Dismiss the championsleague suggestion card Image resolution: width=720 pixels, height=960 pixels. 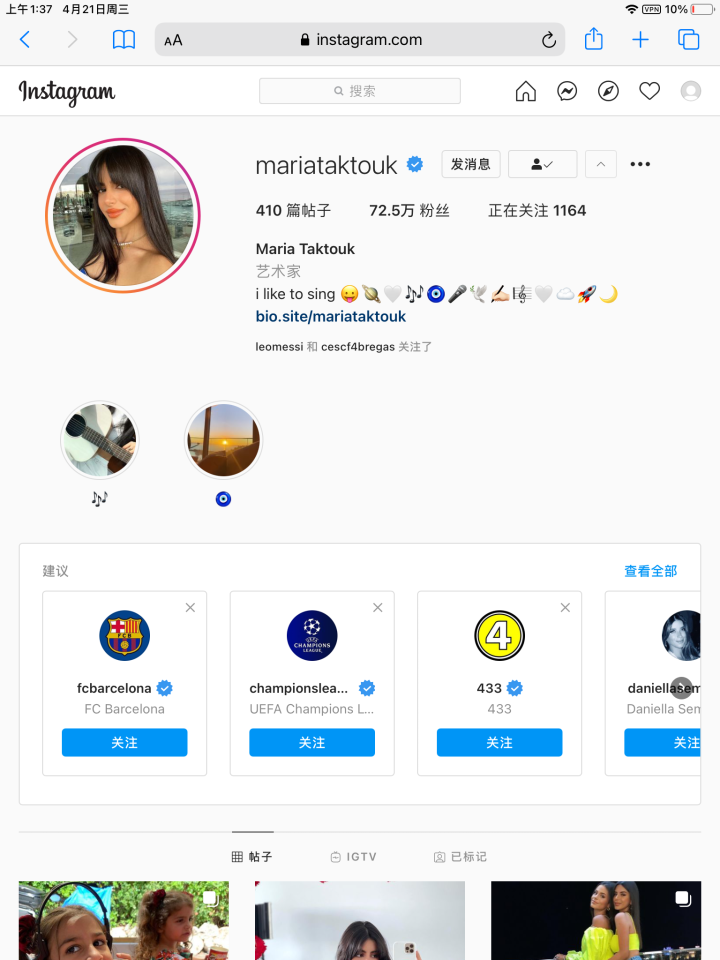[x=377, y=607]
